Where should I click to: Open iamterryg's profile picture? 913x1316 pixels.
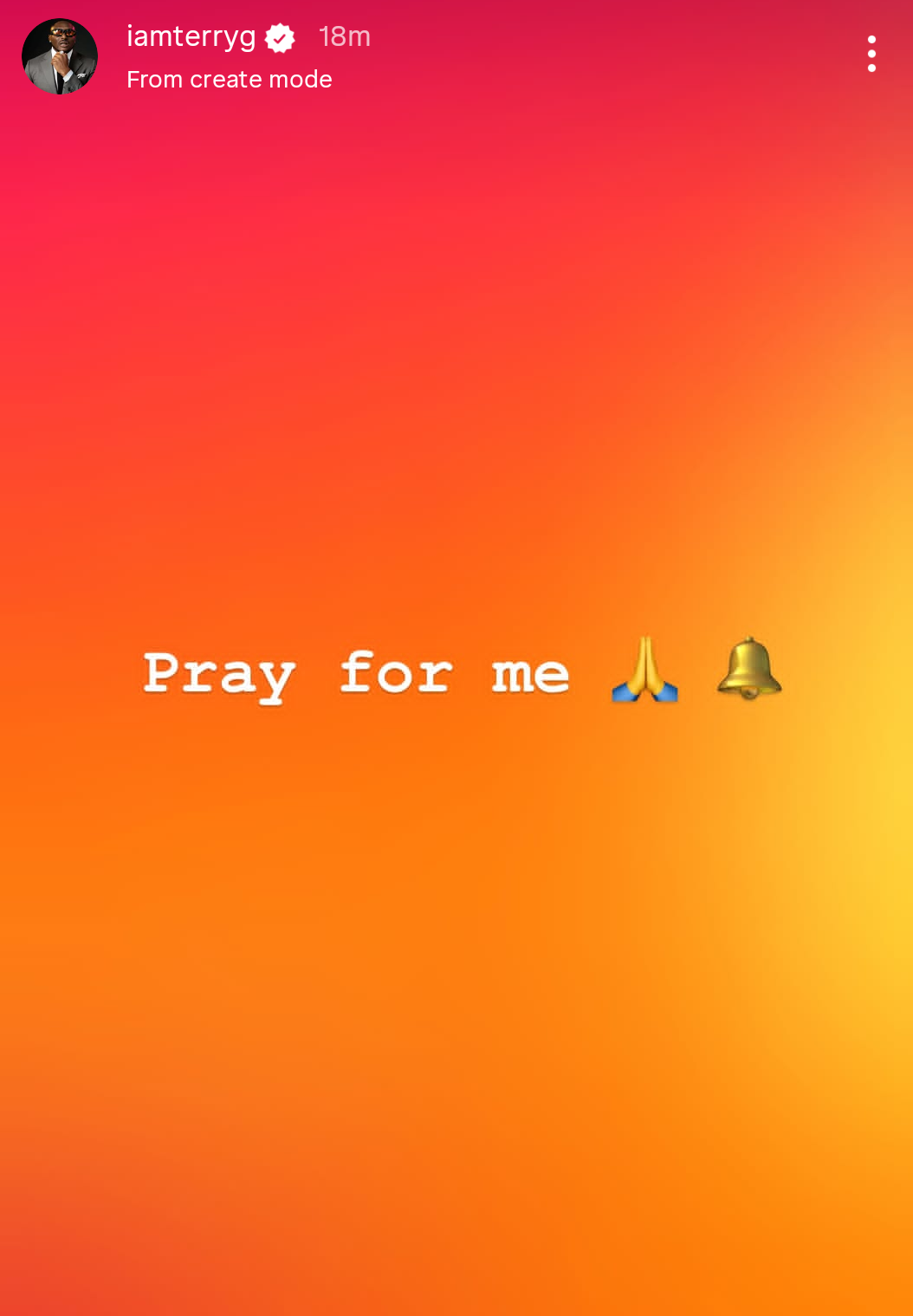point(60,56)
